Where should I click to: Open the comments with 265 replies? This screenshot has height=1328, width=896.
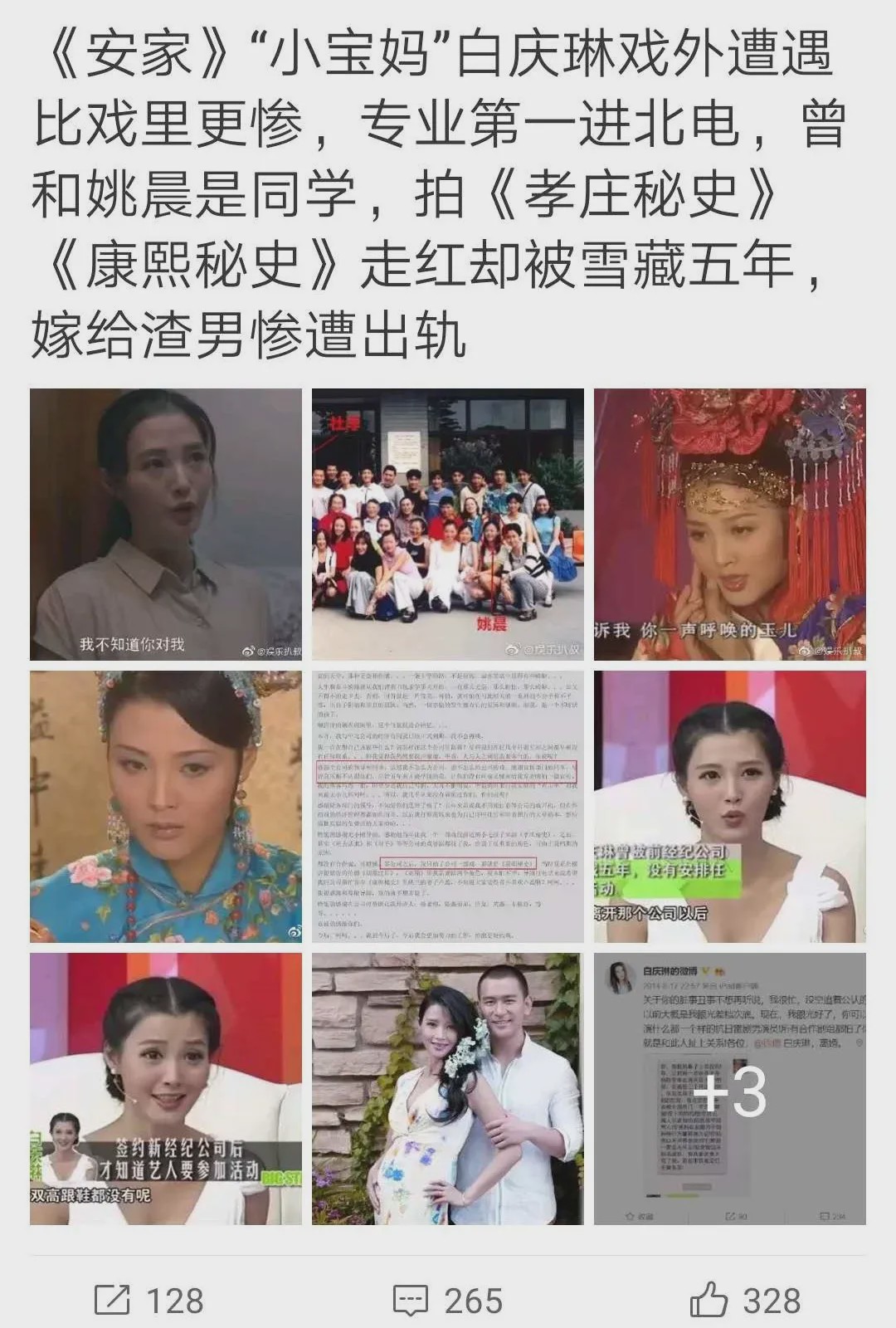447,1300
